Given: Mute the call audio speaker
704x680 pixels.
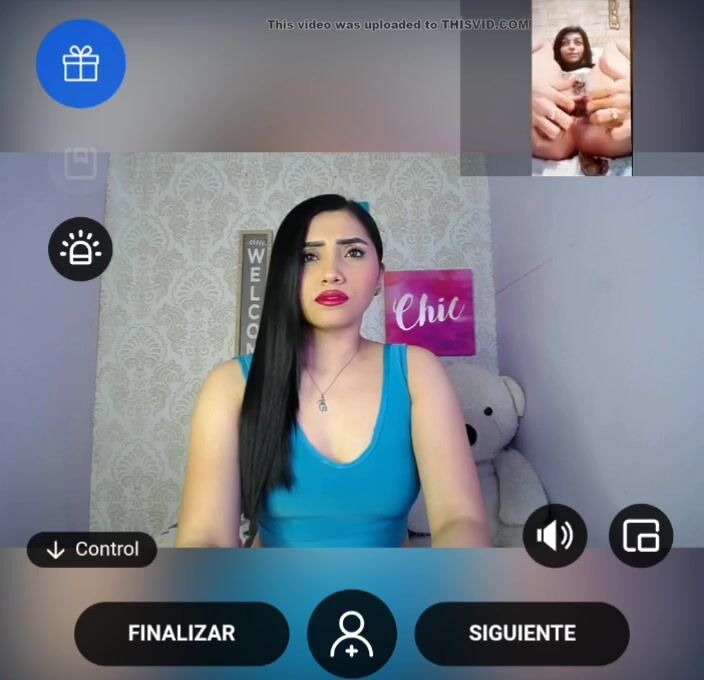Looking at the screenshot, I should pyautogui.click(x=555, y=536).
